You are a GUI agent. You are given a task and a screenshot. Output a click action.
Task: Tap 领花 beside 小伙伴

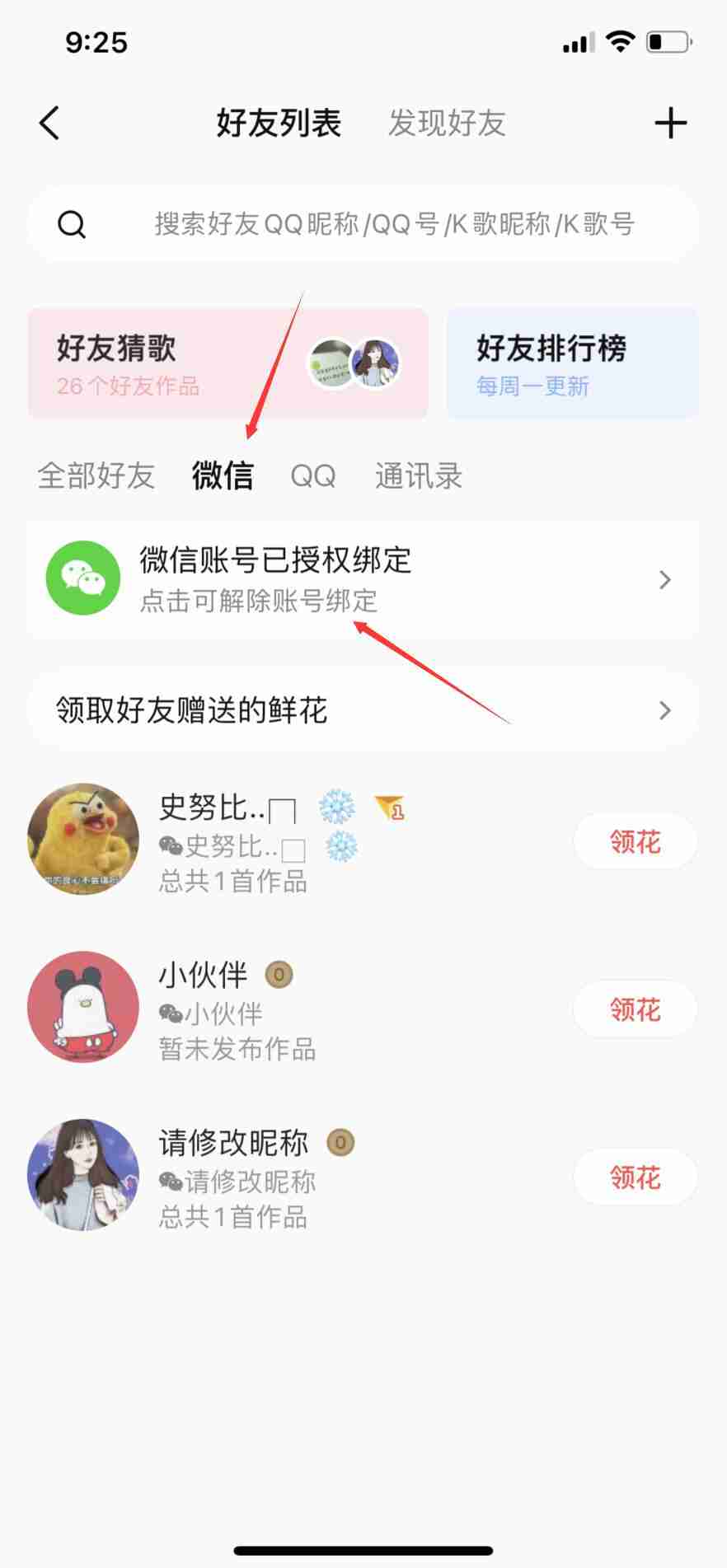coord(634,1008)
